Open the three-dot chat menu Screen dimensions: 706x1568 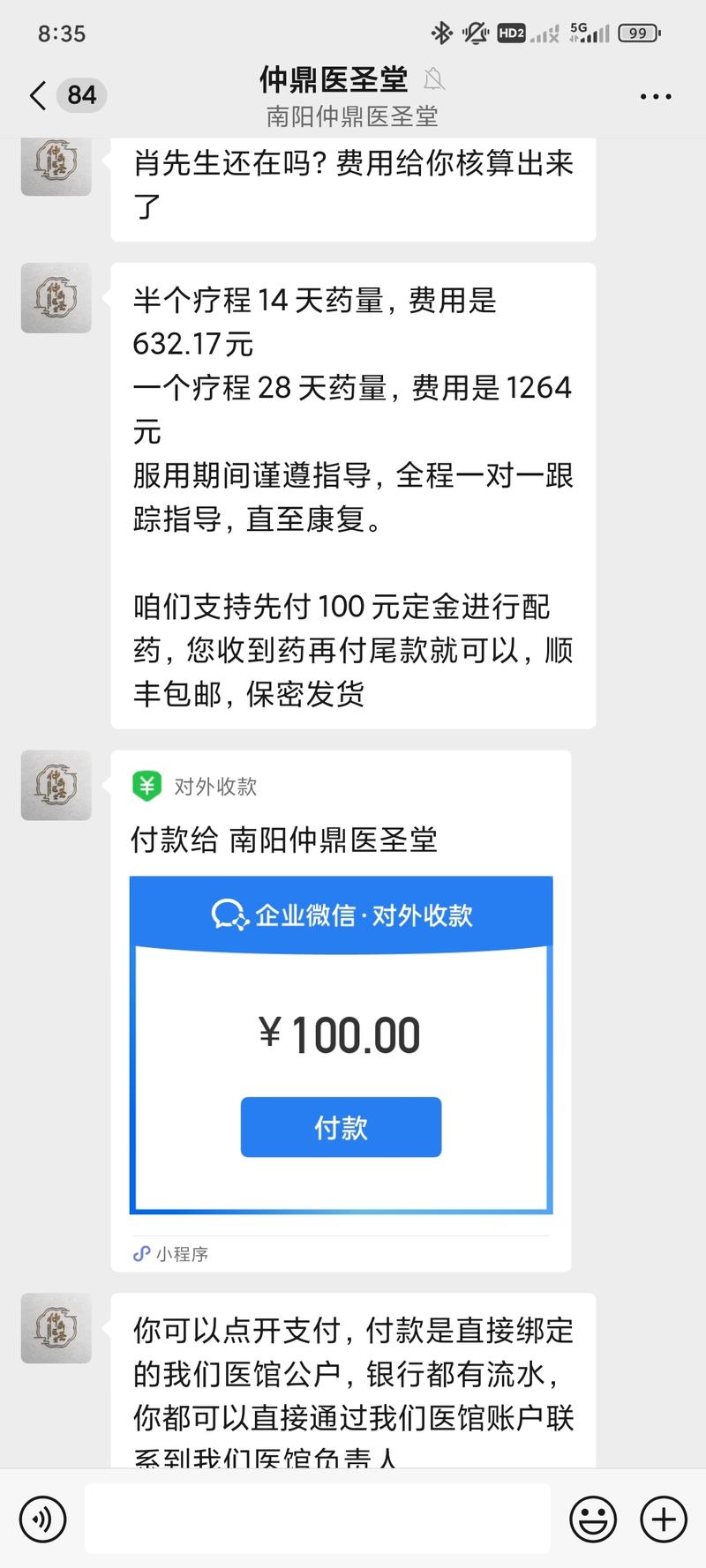[656, 96]
